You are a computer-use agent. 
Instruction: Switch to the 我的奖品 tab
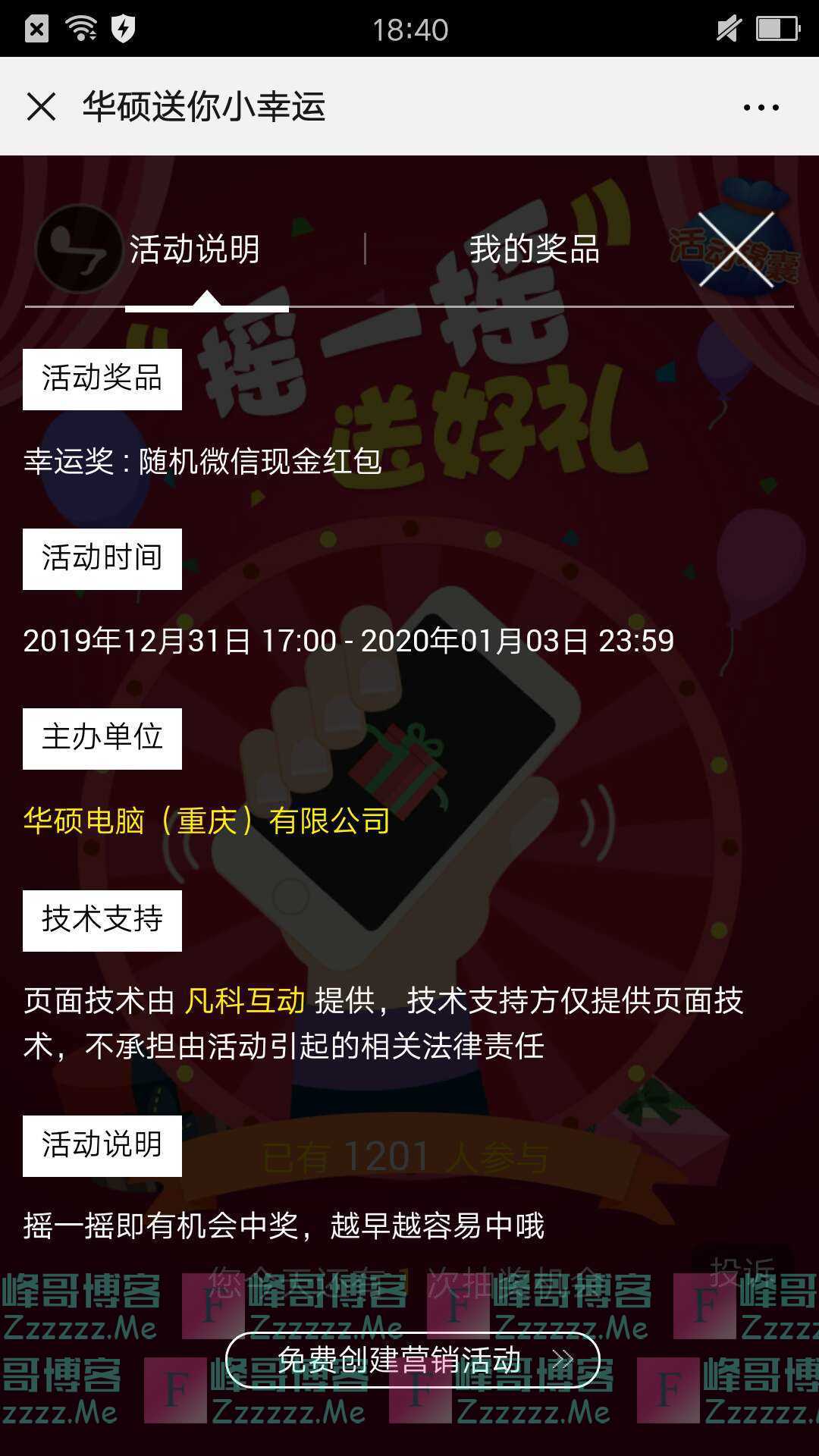click(x=535, y=249)
